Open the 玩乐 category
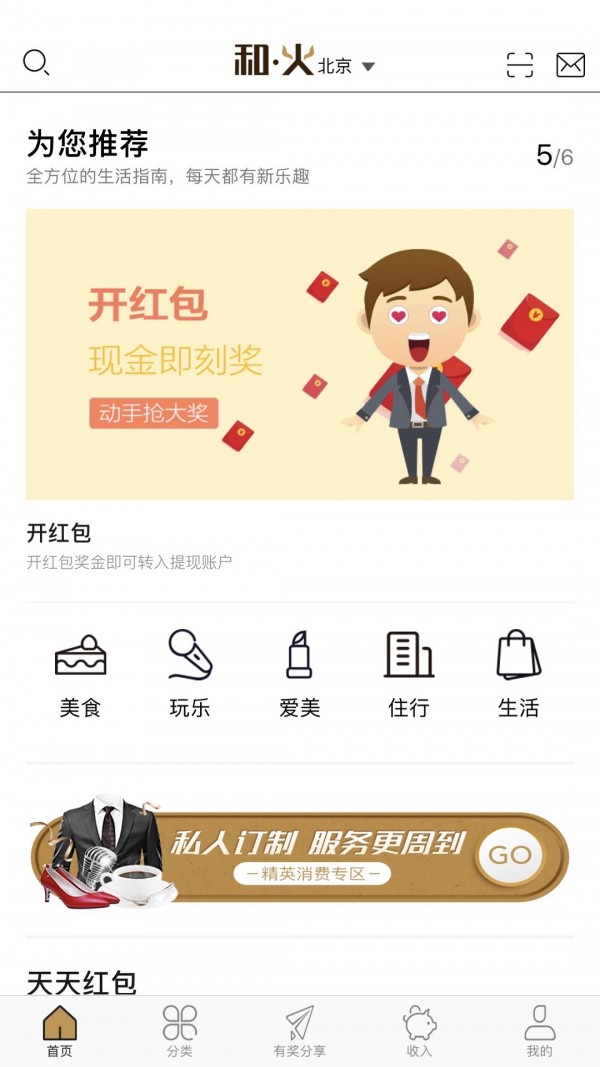The image size is (600, 1067). coord(190,674)
